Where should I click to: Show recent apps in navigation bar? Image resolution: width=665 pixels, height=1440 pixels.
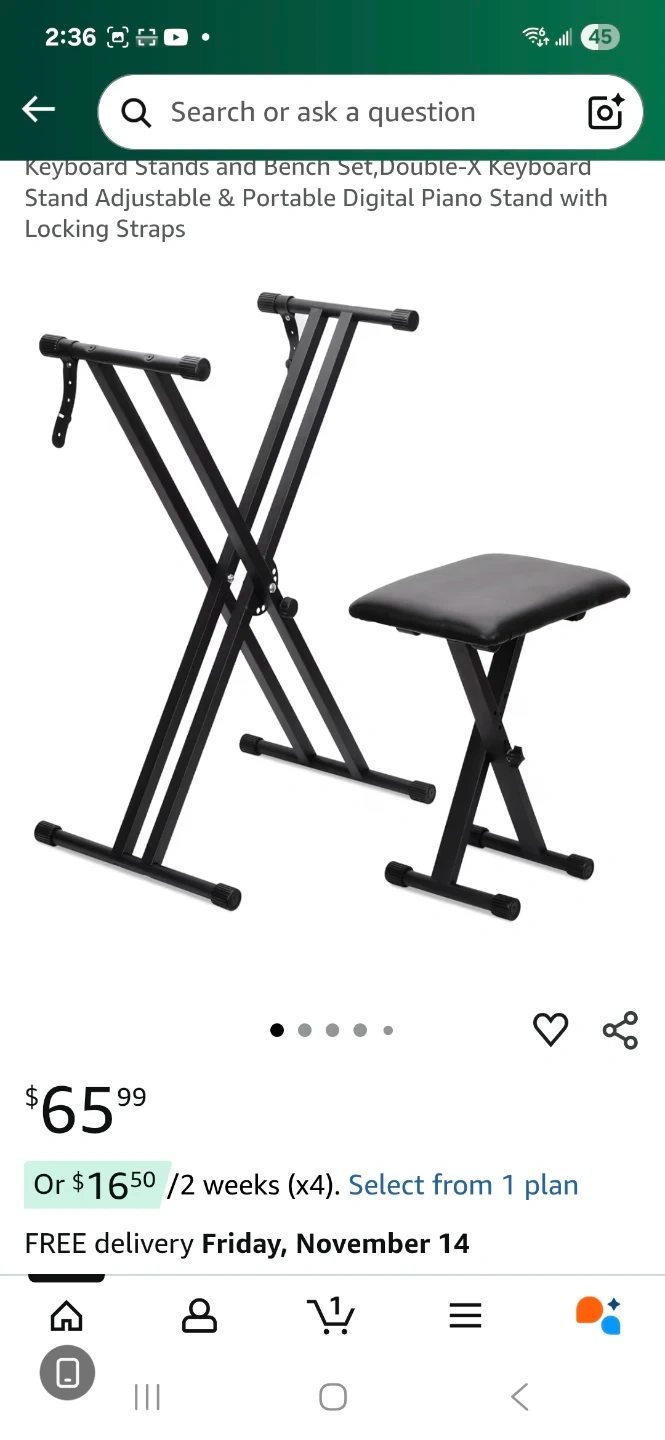pos(147,1397)
